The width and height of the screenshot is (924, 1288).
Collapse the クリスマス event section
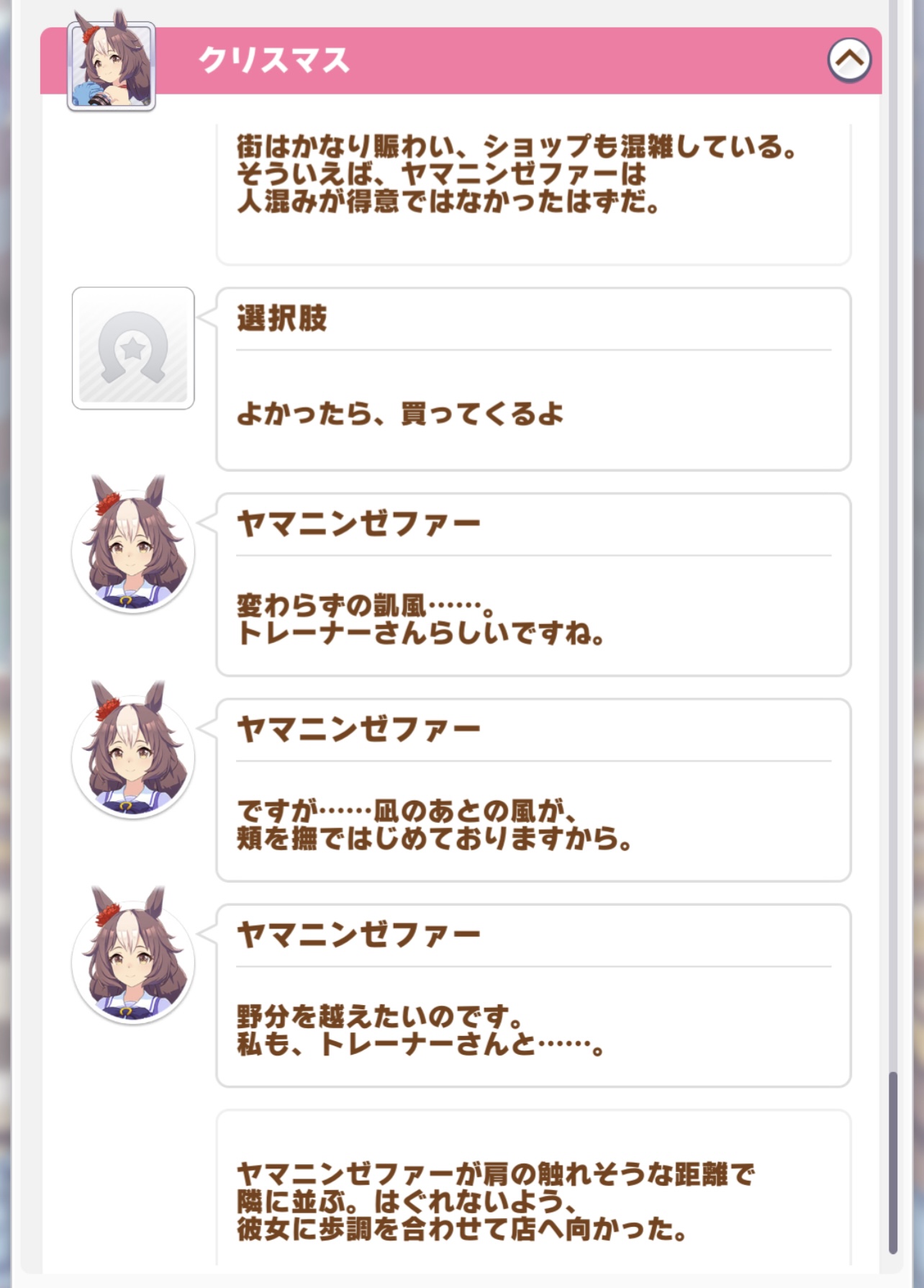(x=849, y=60)
